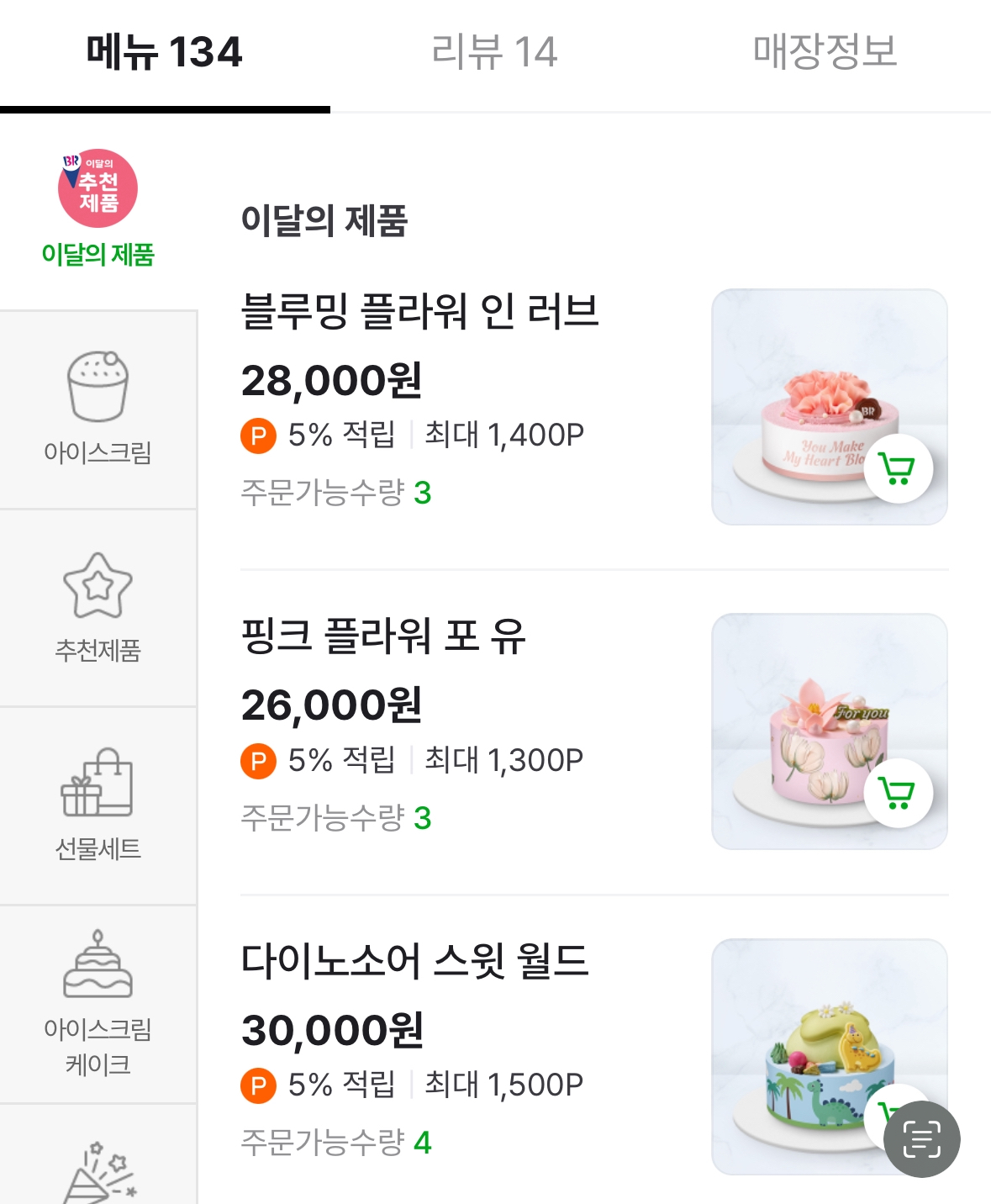Open 블루밍 플라워 인 러브 product details
The image size is (991, 1204).
coord(419,312)
